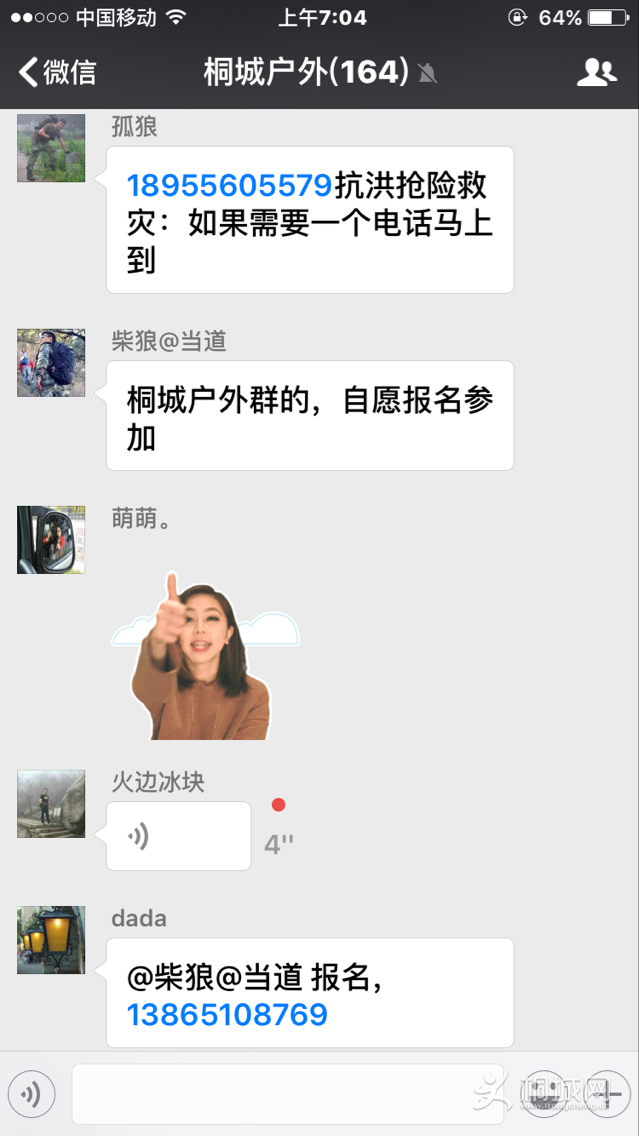
Task: Open 火边冰块's profile avatar
Action: (51, 804)
